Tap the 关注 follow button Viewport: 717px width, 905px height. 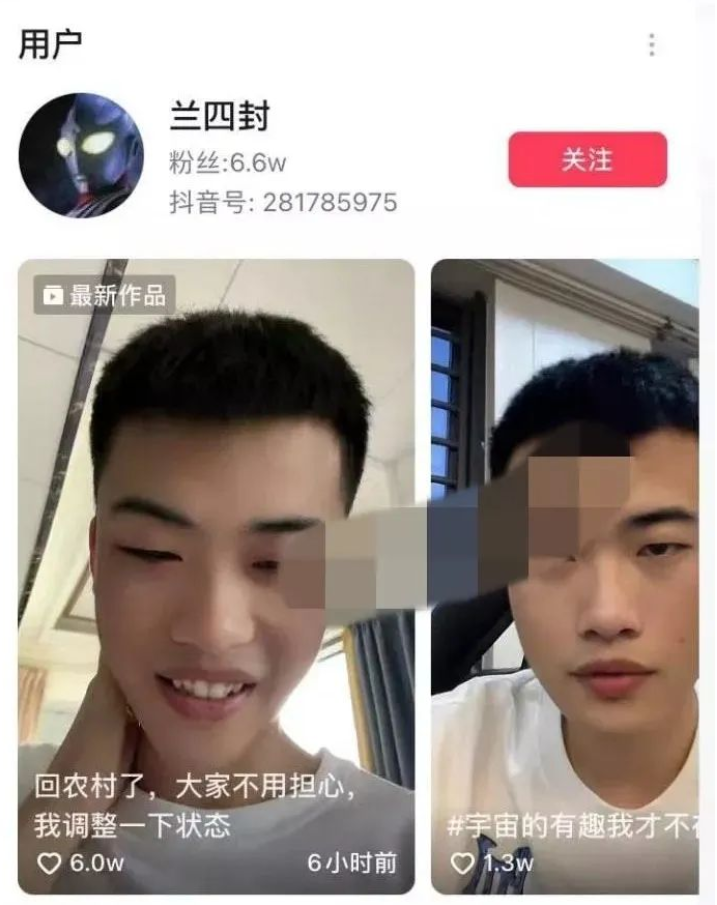point(587,160)
